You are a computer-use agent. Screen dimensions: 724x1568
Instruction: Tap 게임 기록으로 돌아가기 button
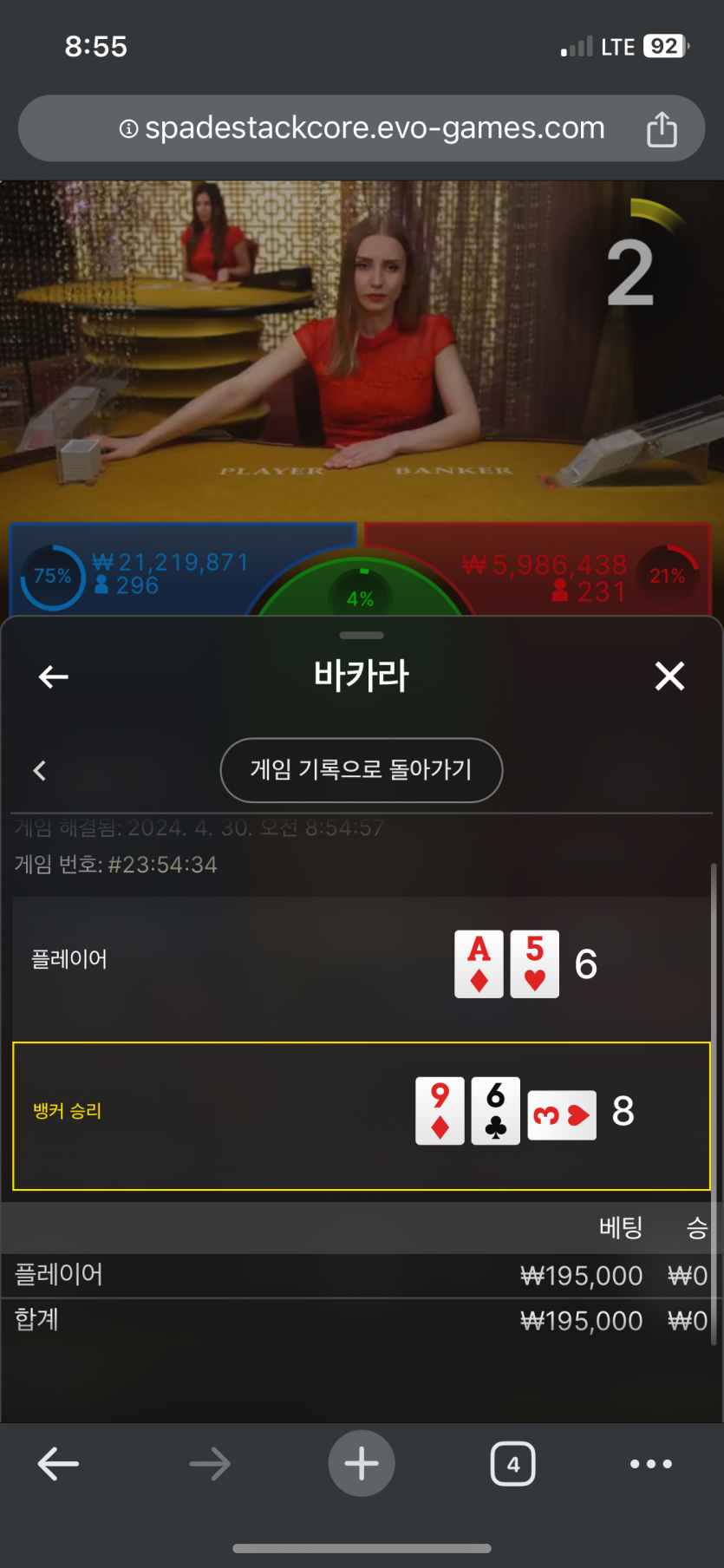(362, 769)
